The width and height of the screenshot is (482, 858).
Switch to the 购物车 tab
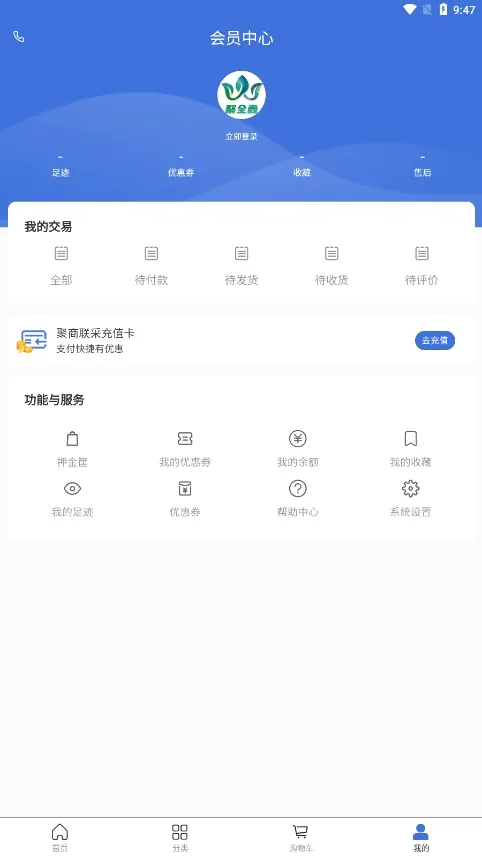pos(301,838)
